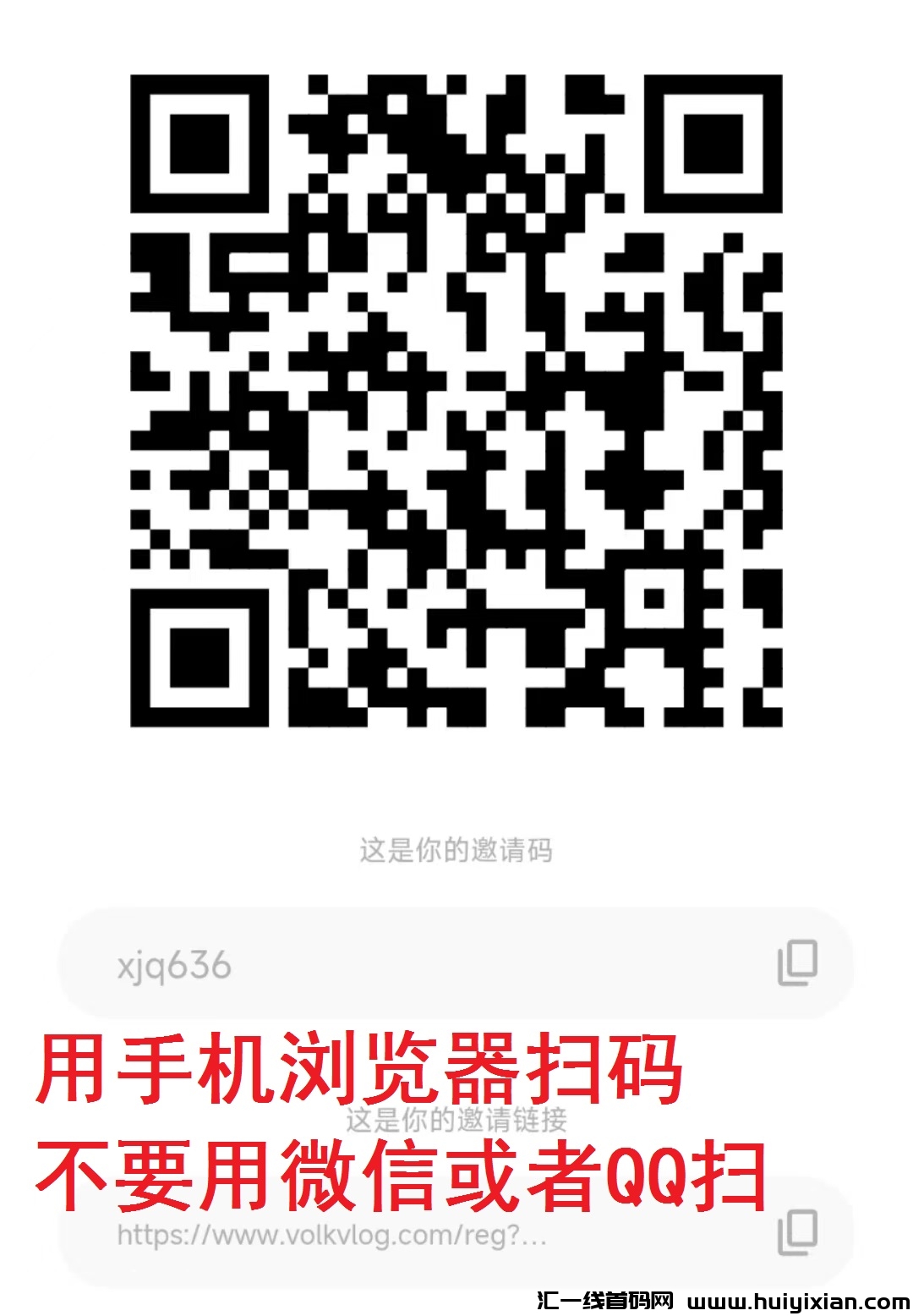The width and height of the screenshot is (913, 1316).
Task: Select the invite code field showing xjq636
Action: 338,962
